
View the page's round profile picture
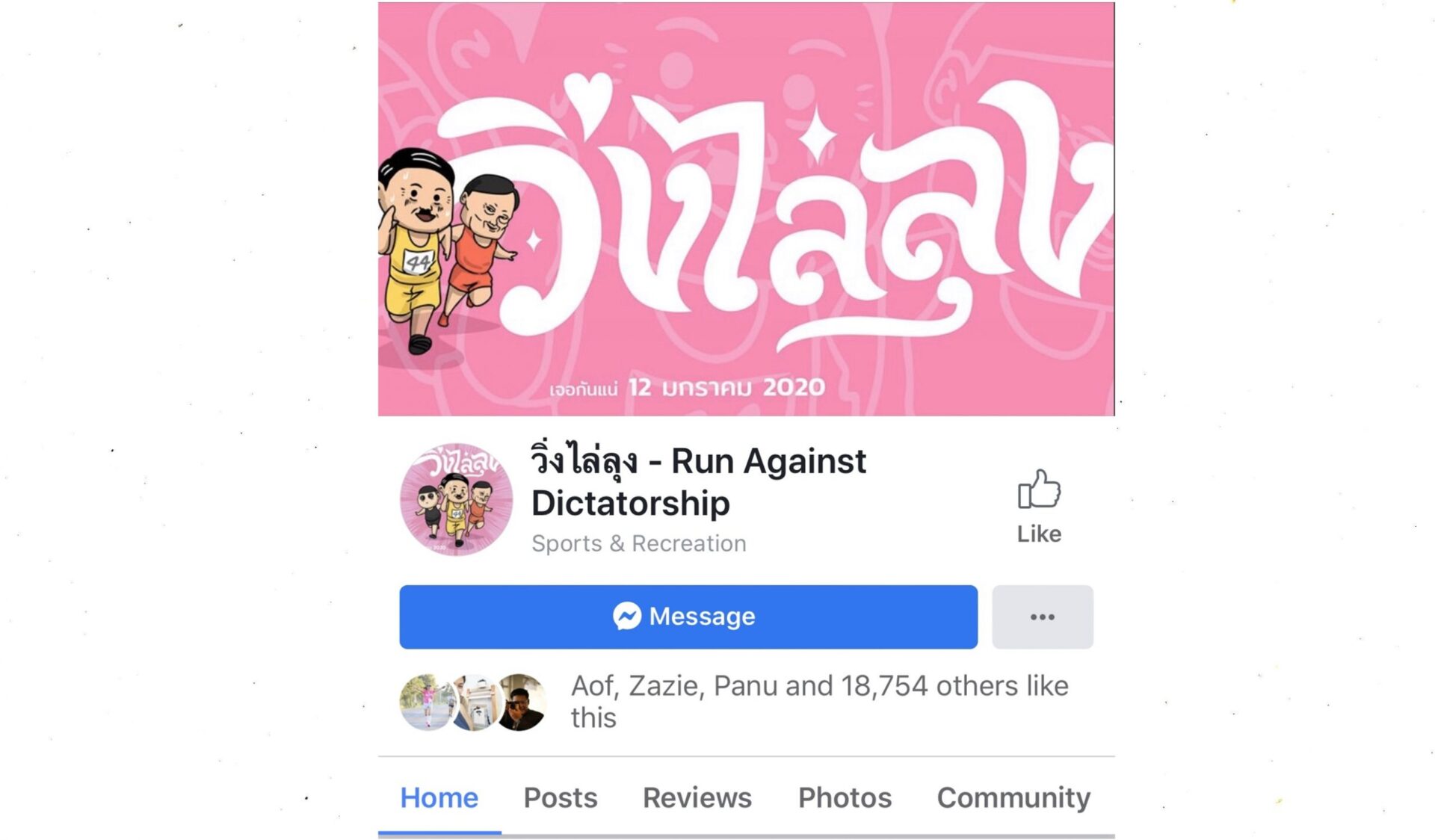[x=456, y=499]
